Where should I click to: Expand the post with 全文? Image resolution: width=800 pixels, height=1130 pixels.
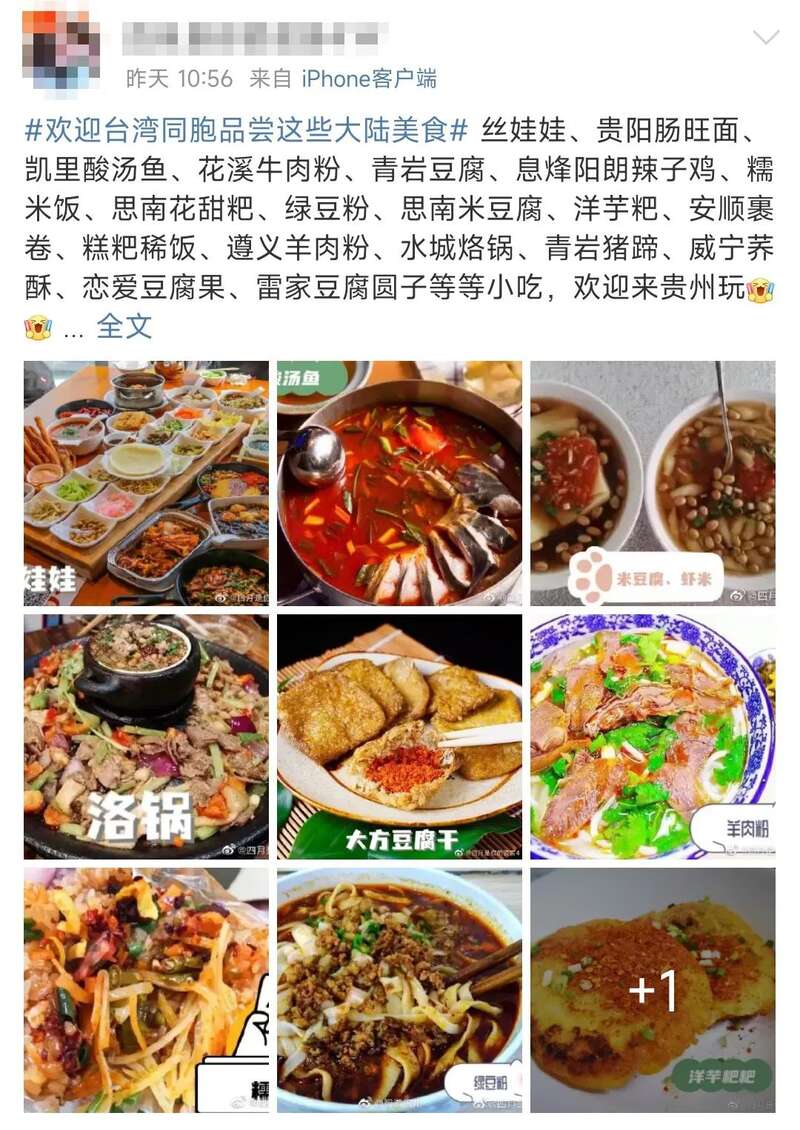click(124, 325)
